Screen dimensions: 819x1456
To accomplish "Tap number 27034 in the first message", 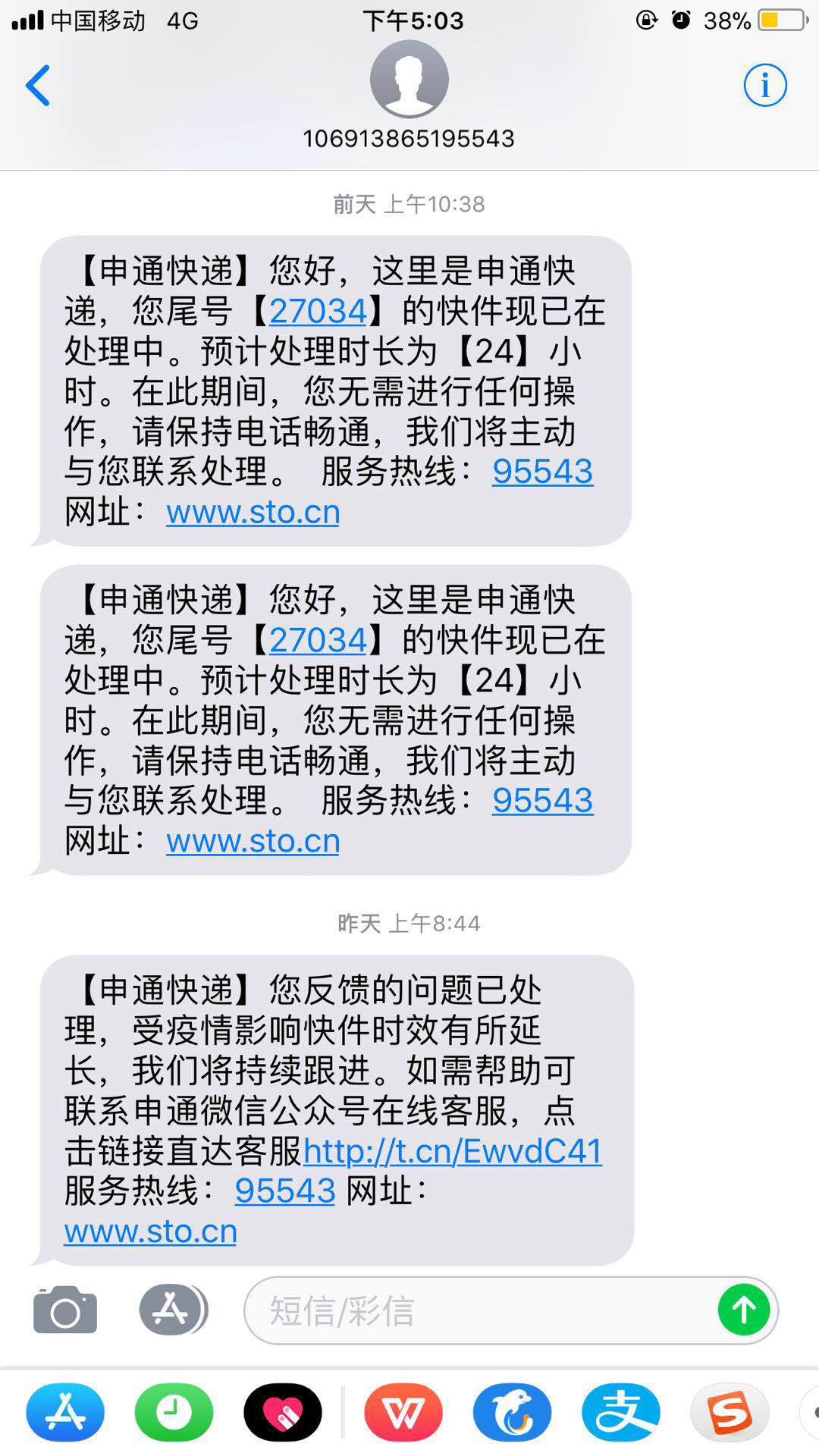I will (x=318, y=311).
